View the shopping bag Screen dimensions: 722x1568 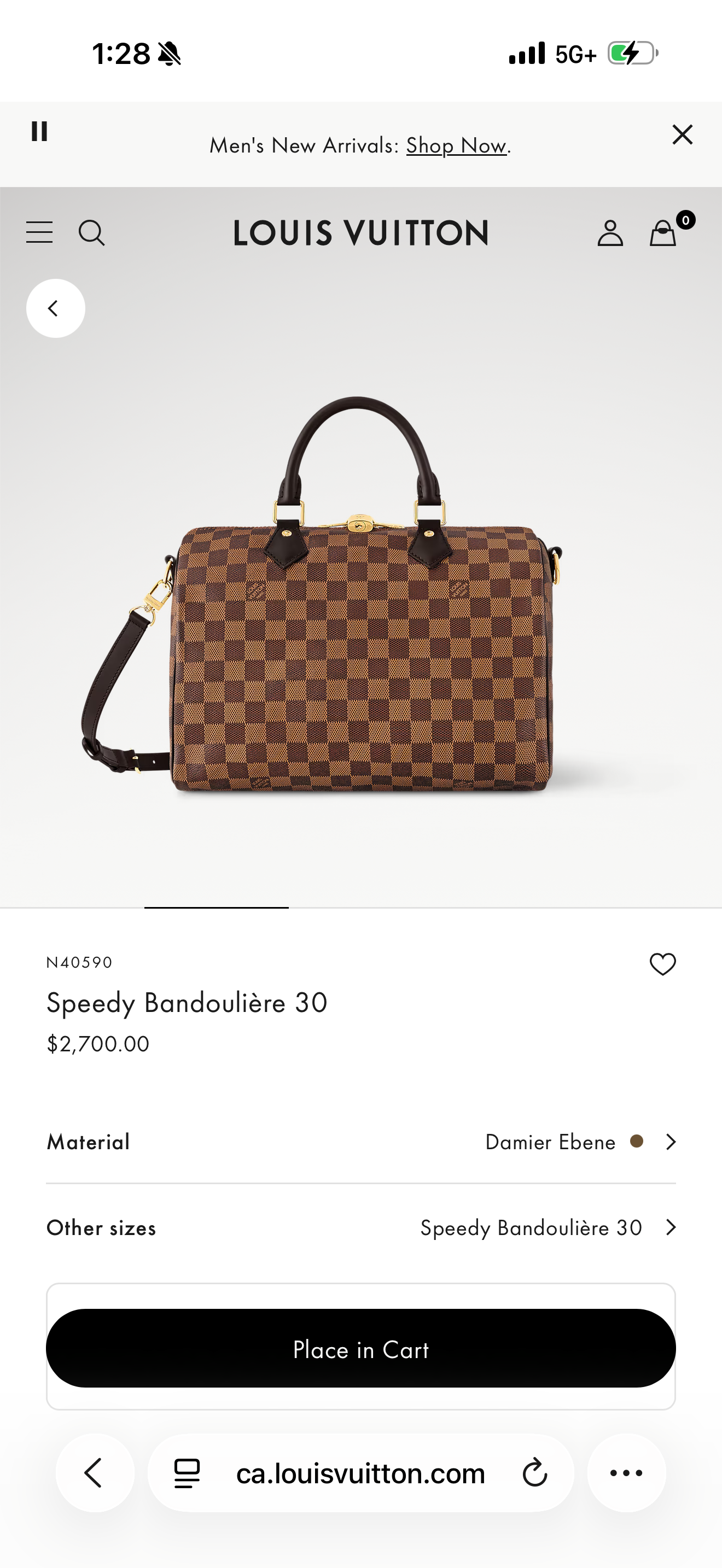coord(663,233)
